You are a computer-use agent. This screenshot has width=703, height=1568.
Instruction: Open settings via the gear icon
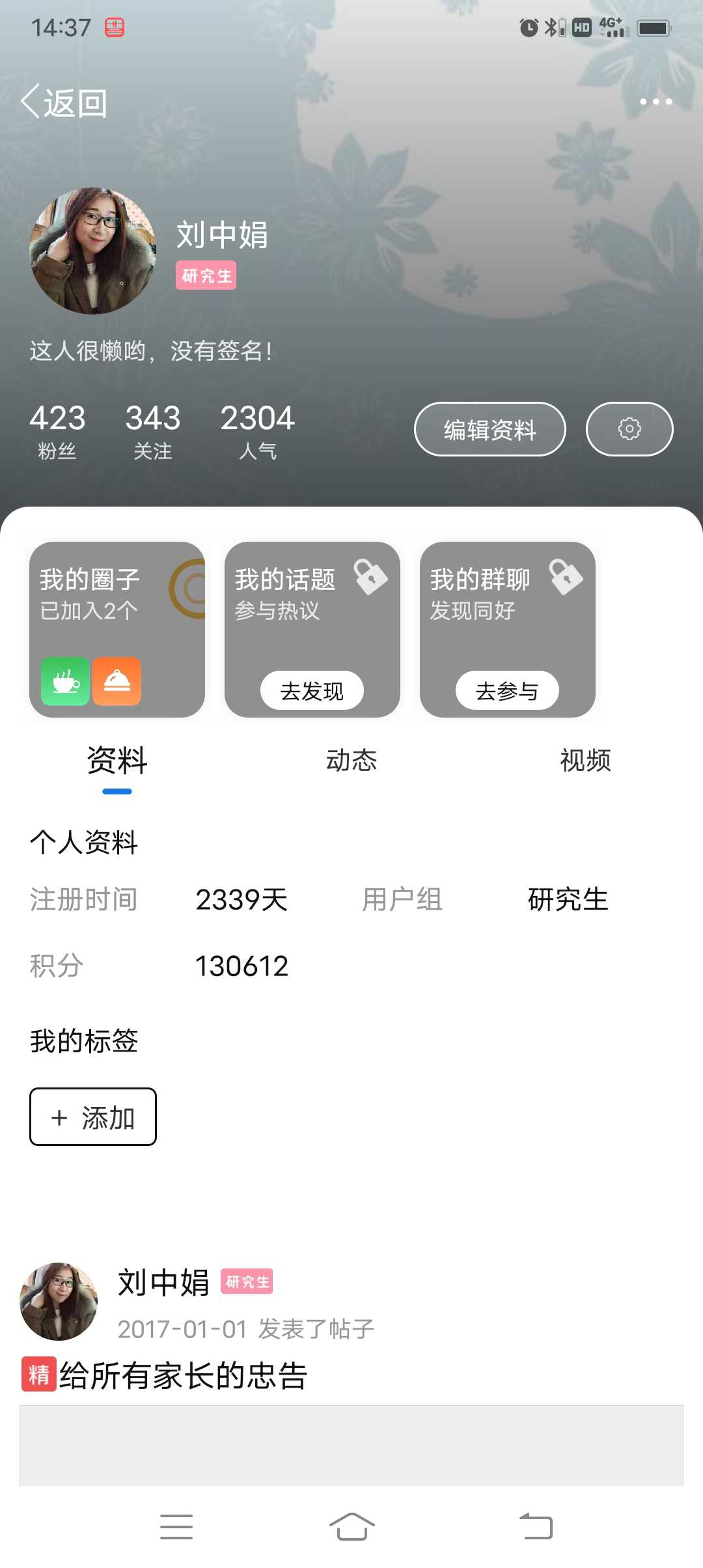pos(629,429)
